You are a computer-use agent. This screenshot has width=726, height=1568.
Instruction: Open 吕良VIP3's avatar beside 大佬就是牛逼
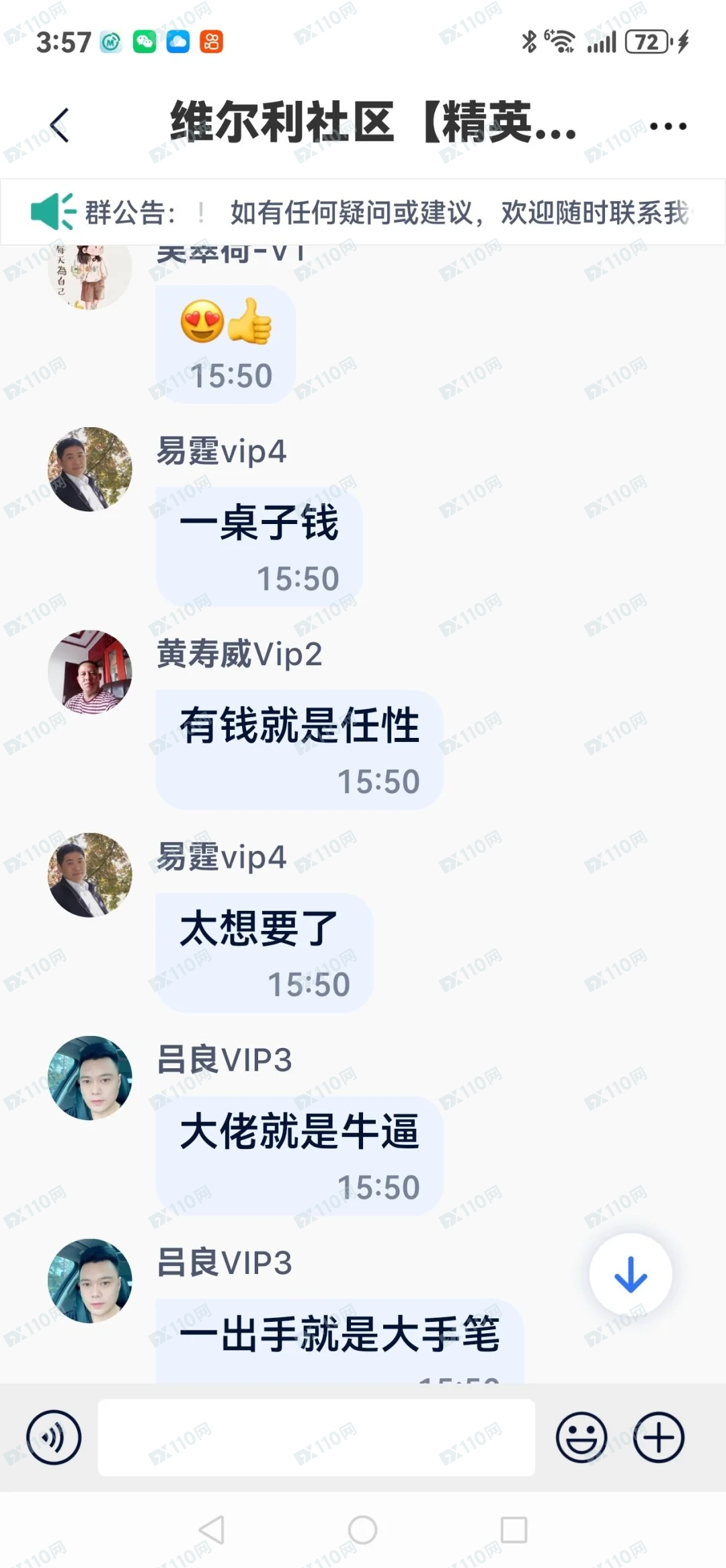90,1078
